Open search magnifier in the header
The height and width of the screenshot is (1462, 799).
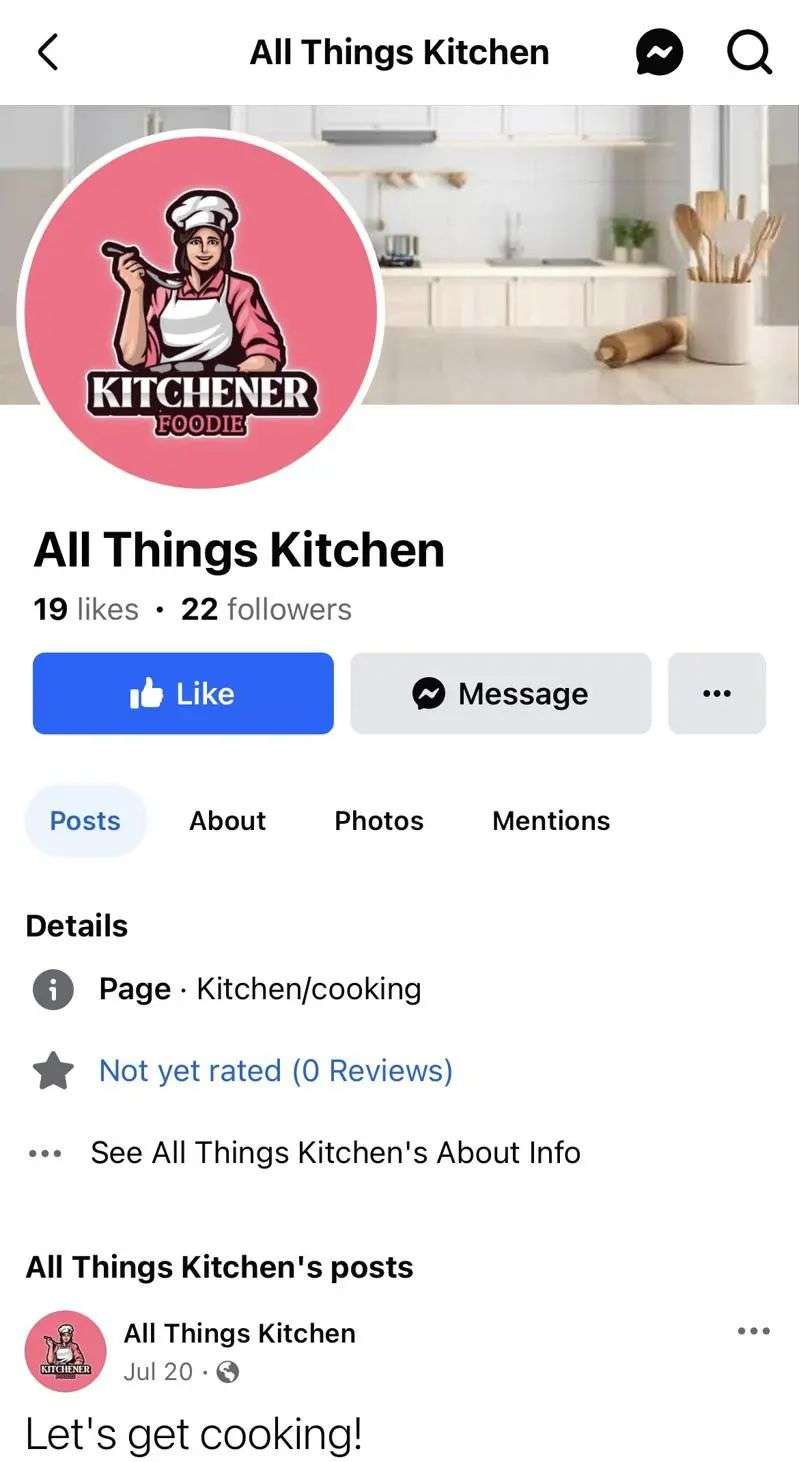pyautogui.click(x=749, y=52)
